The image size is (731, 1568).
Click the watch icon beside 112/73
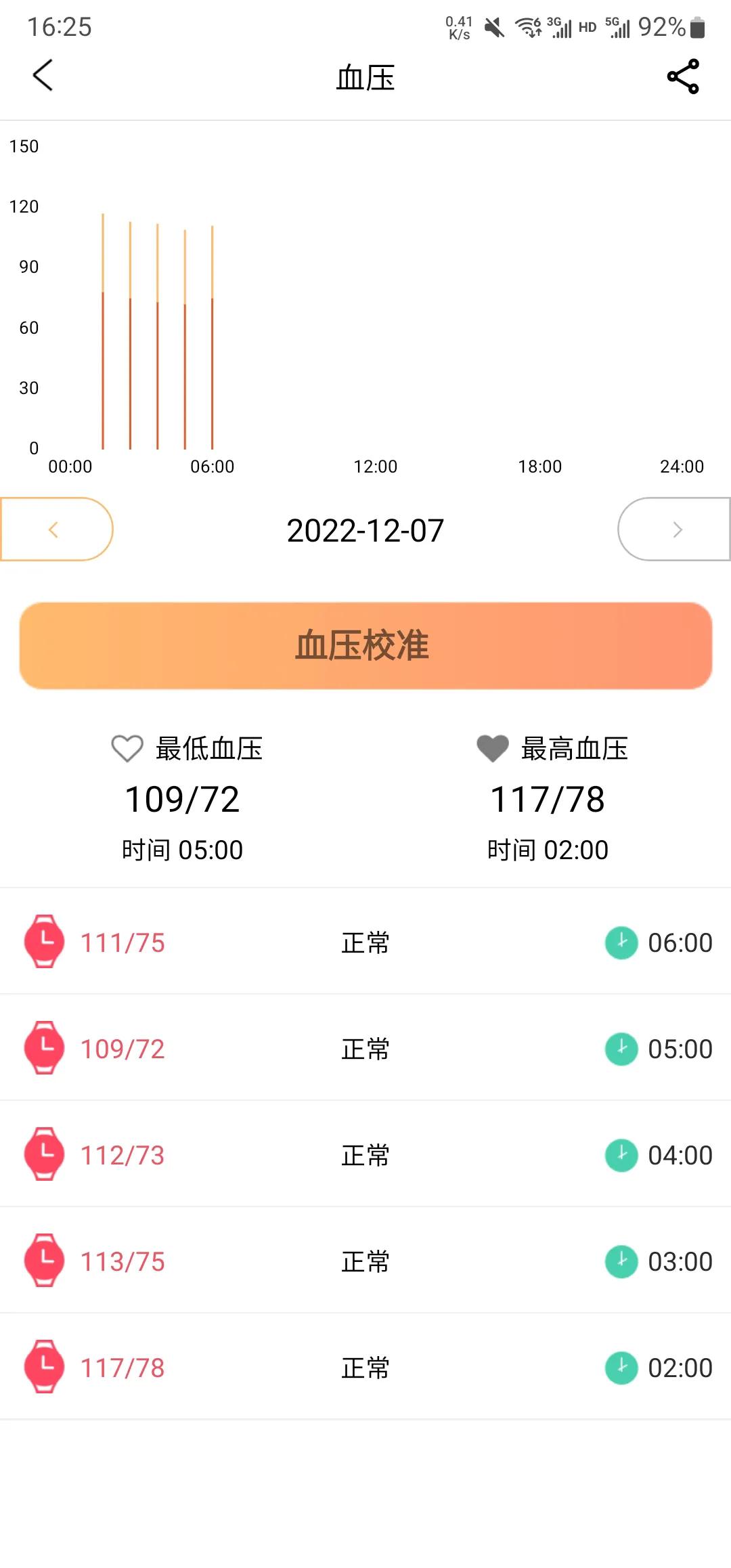[x=43, y=1154]
